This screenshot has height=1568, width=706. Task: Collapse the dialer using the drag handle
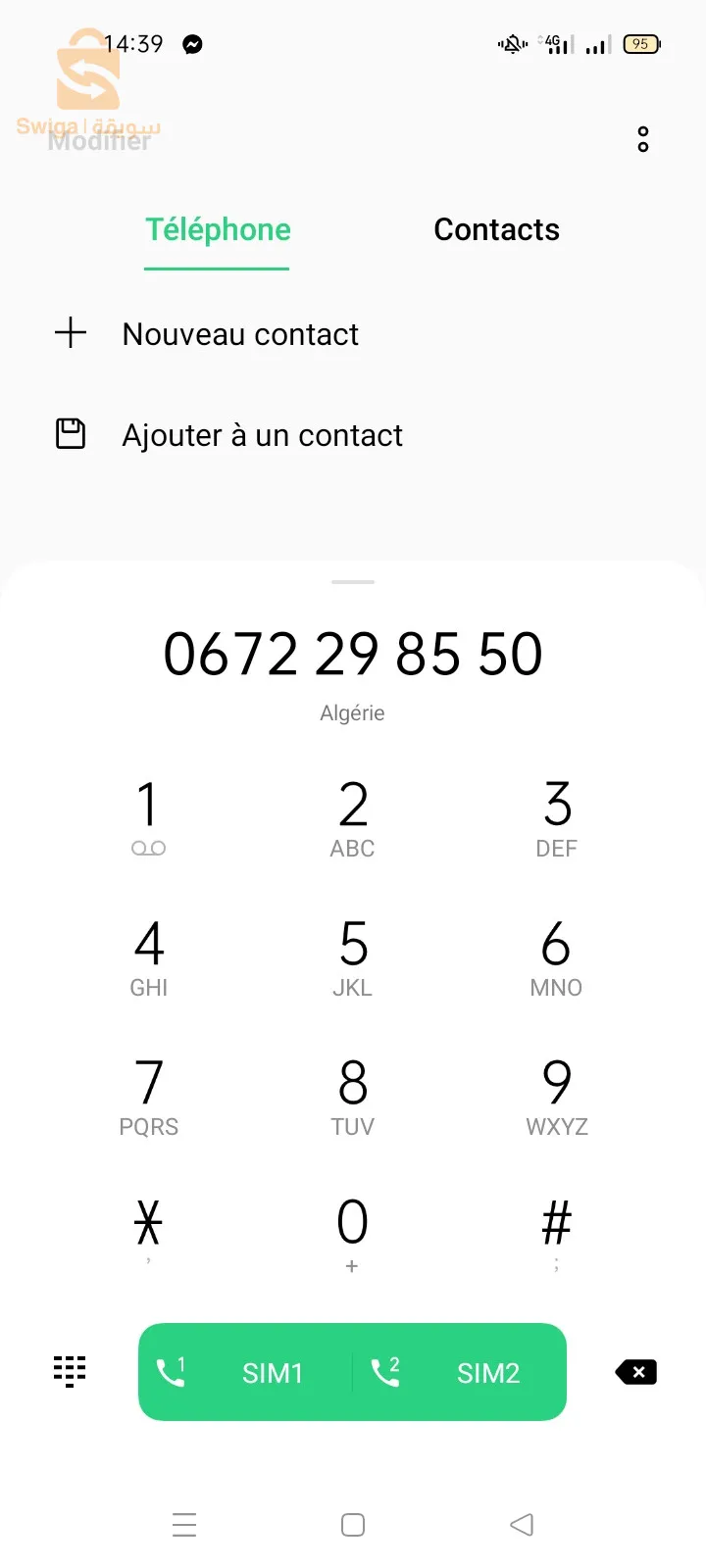[352, 581]
